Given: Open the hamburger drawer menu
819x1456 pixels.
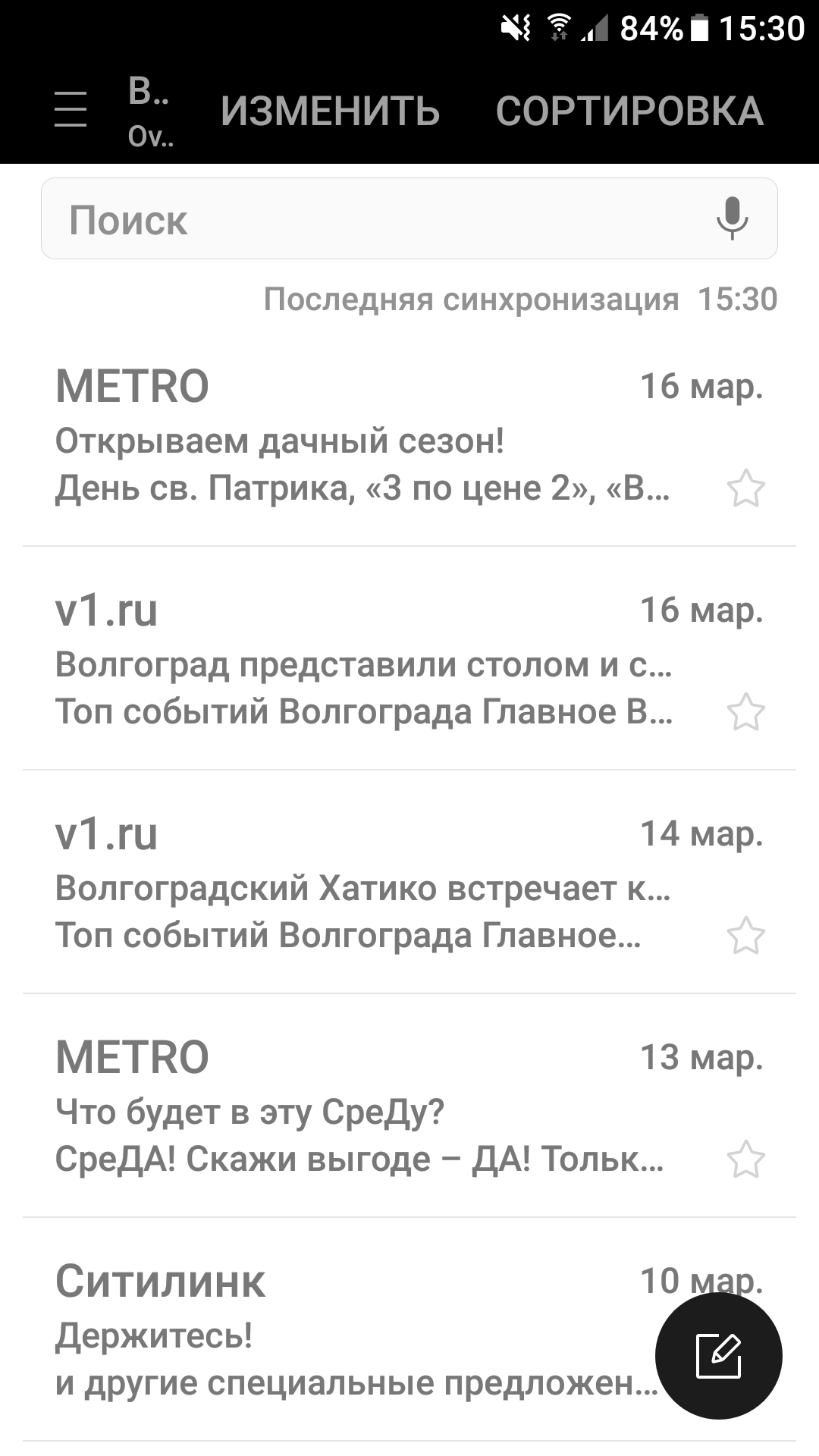Looking at the screenshot, I should pyautogui.click(x=71, y=108).
